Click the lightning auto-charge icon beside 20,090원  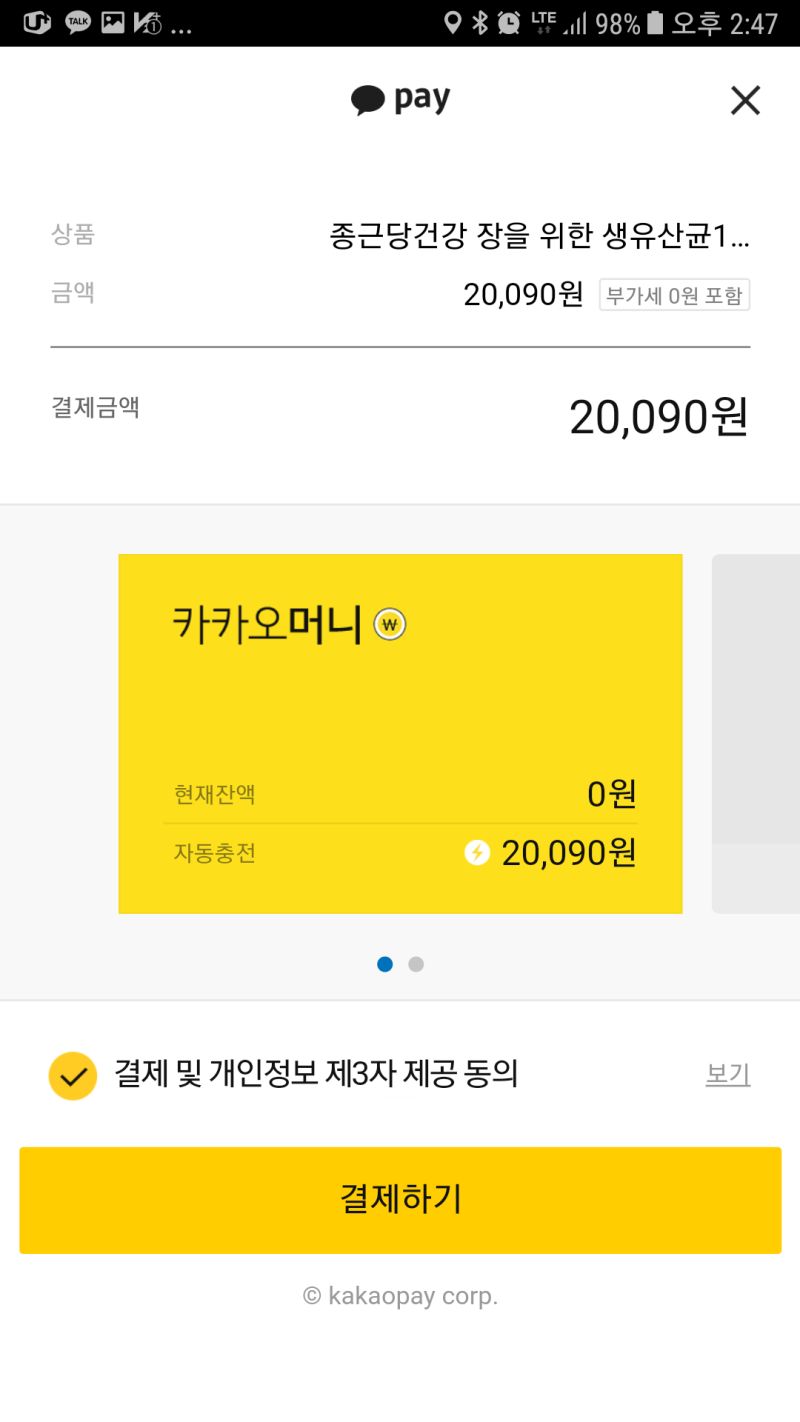tap(478, 852)
